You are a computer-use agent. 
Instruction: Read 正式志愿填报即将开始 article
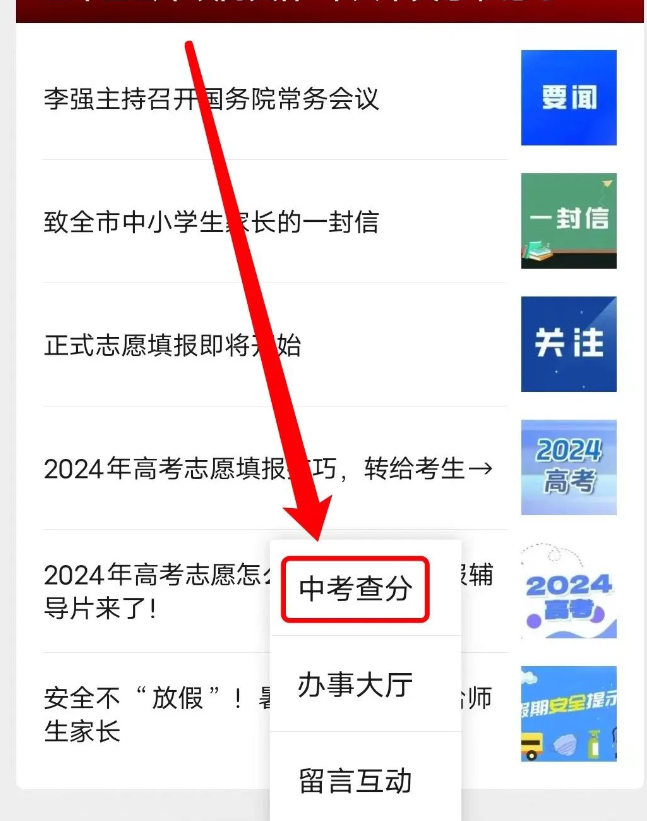[110, 346]
